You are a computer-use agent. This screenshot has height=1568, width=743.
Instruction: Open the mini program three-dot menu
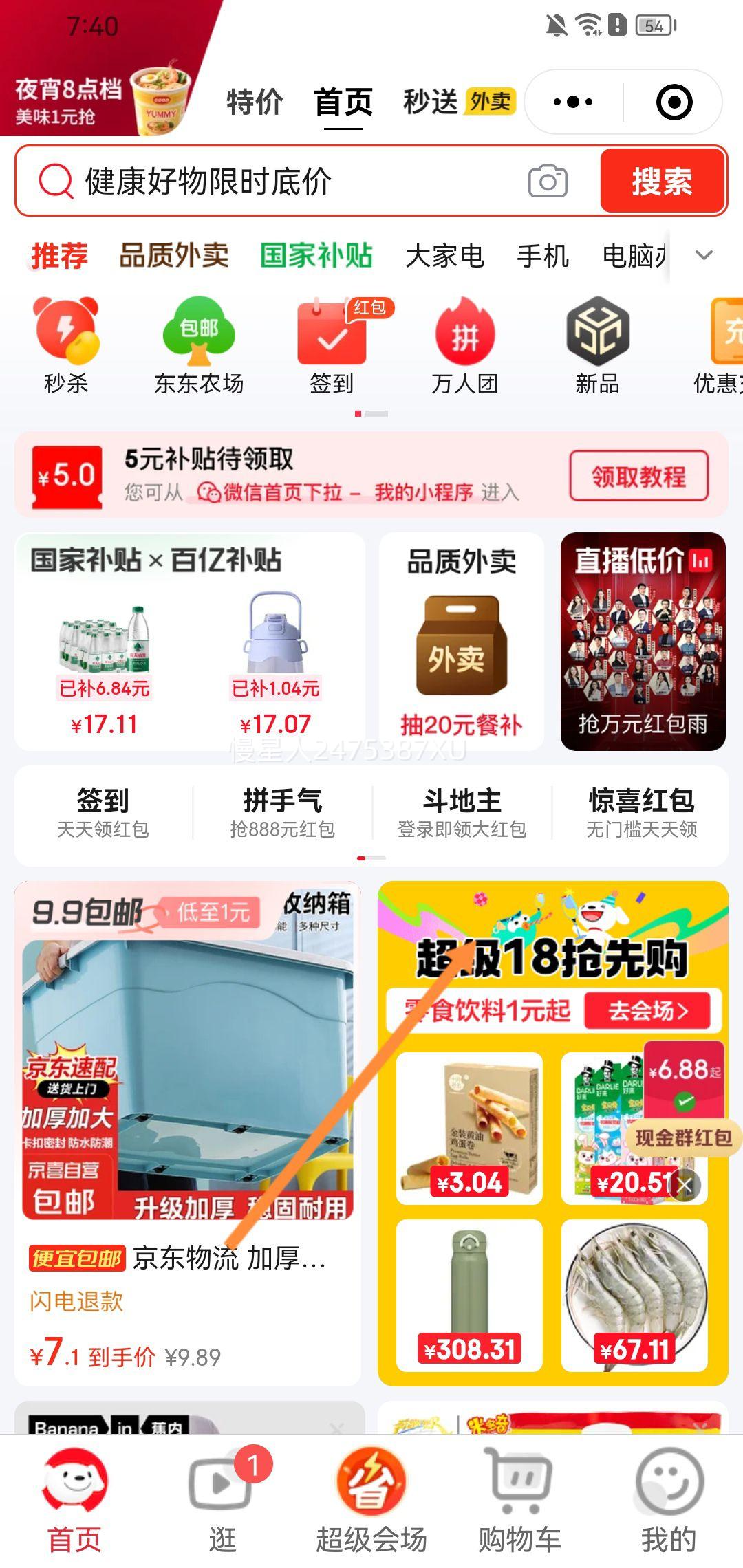coord(573,102)
